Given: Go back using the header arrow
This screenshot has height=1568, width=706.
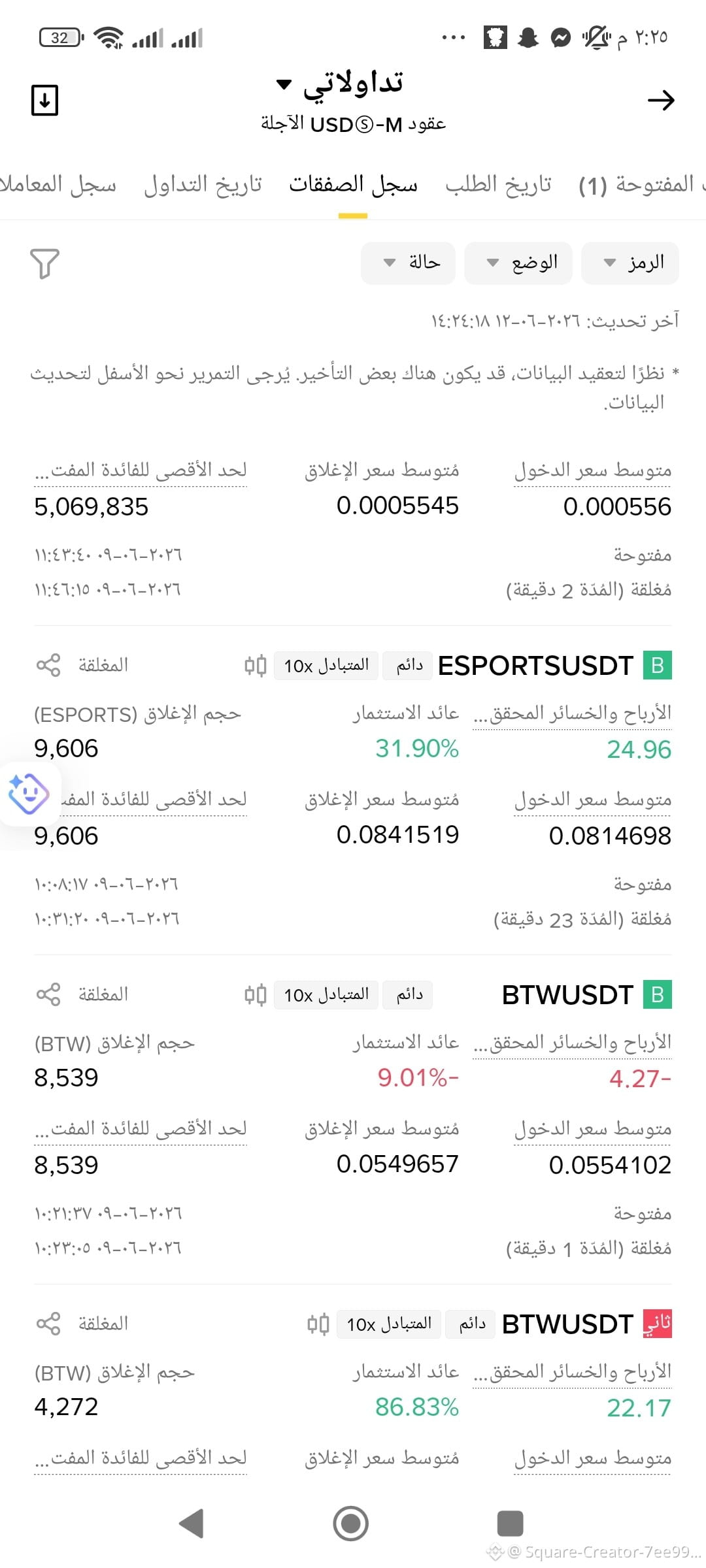Looking at the screenshot, I should click(x=661, y=100).
